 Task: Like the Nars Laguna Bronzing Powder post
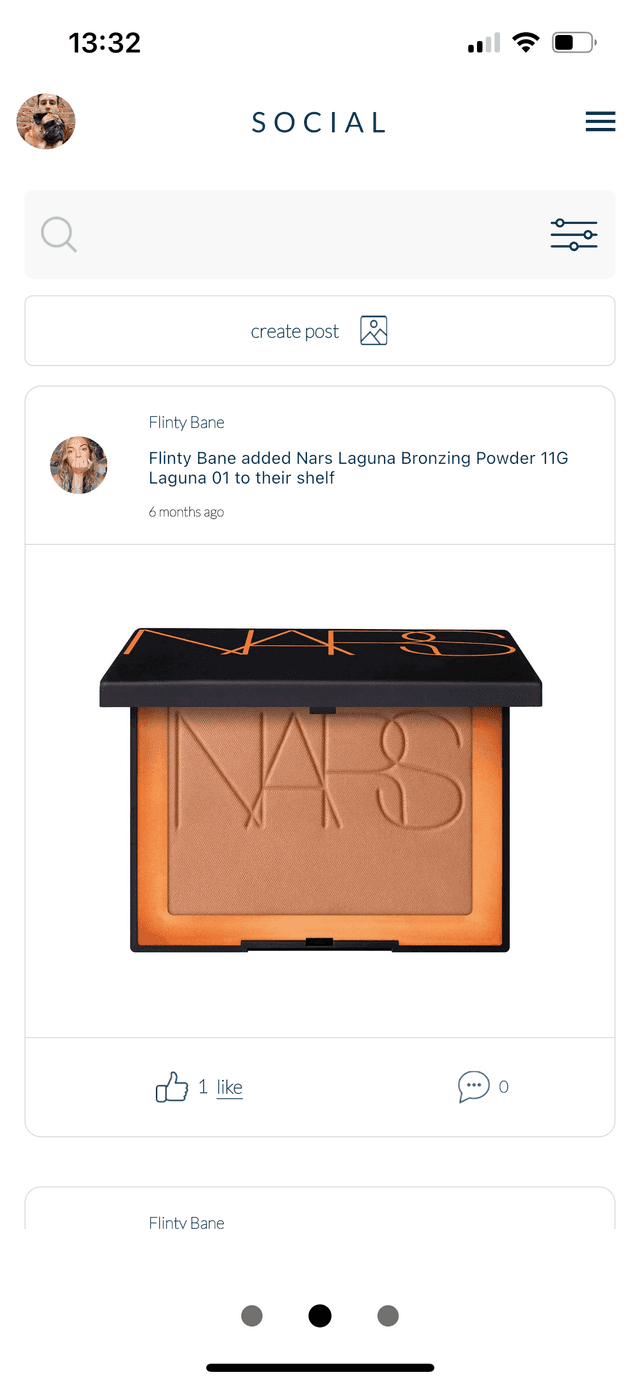(172, 1087)
